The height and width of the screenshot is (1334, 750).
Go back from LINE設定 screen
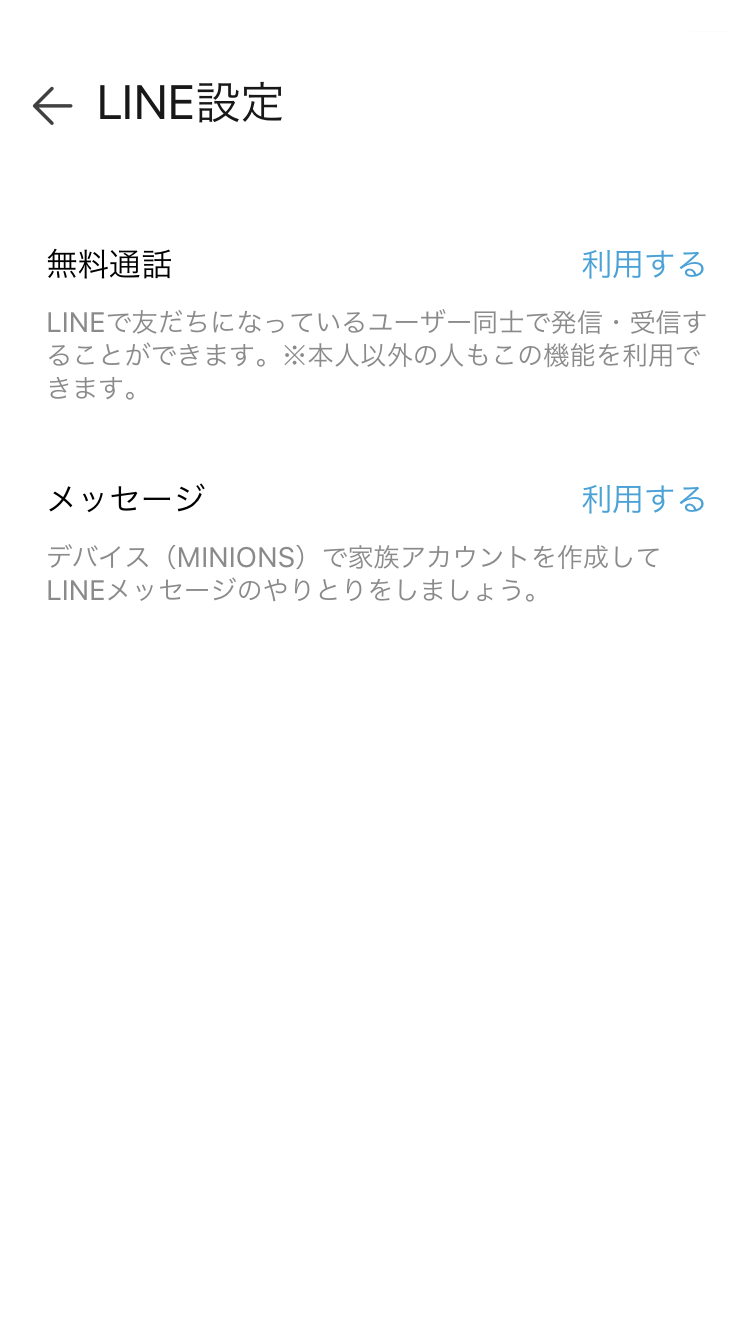point(52,105)
